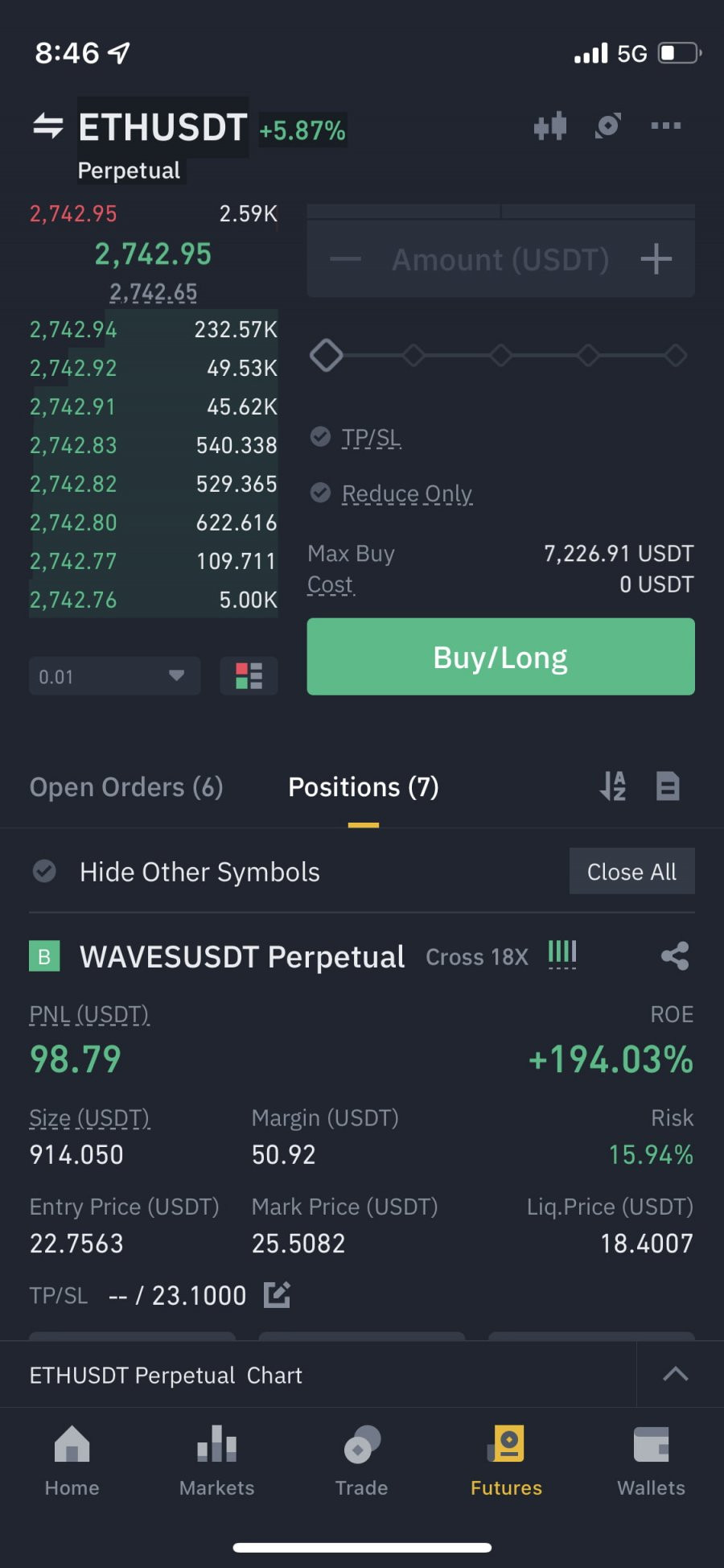
Task: Edit TP/SL for the WAVESUSDT position
Action: click(x=277, y=1295)
